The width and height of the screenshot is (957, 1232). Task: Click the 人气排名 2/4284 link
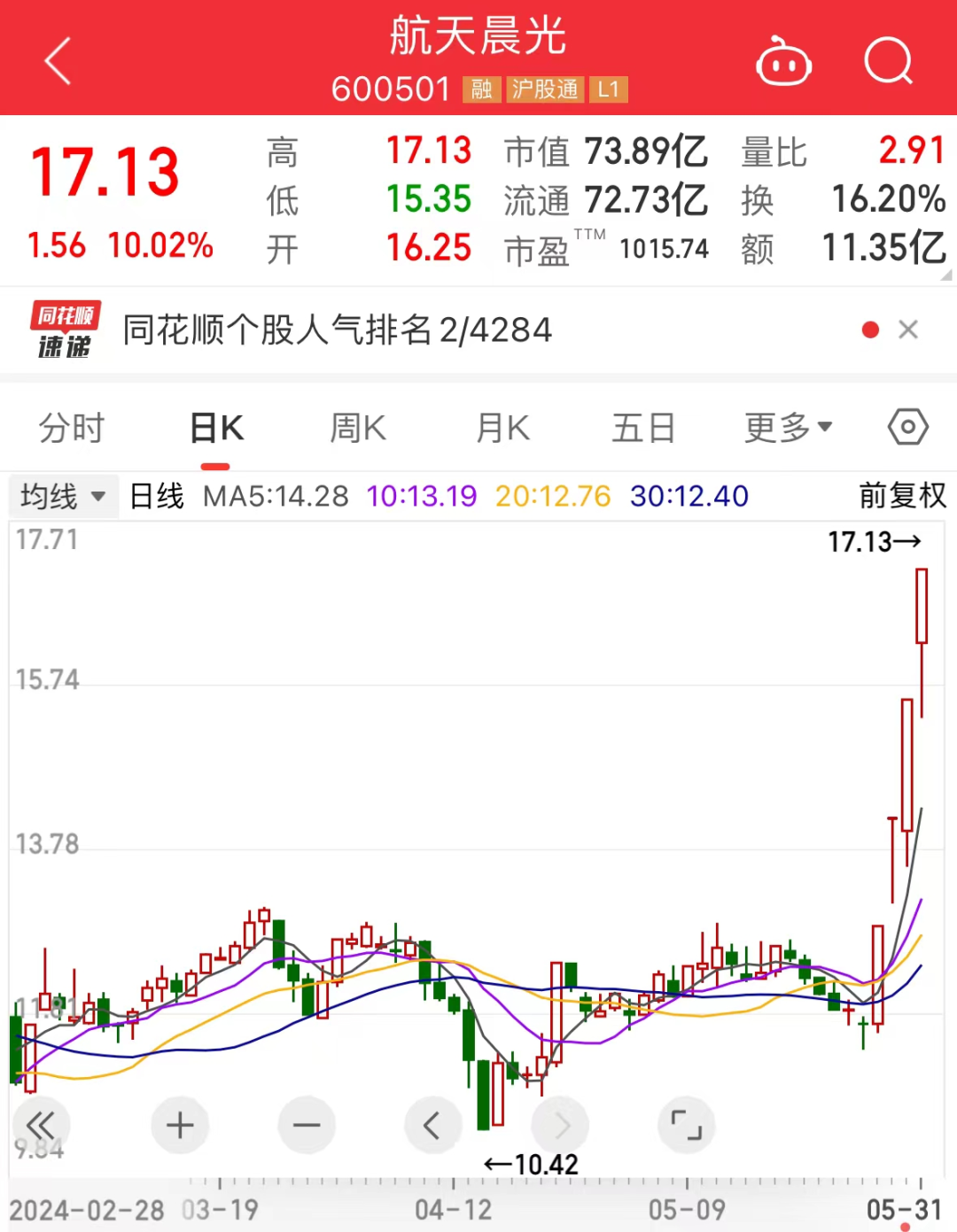point(335,329)
